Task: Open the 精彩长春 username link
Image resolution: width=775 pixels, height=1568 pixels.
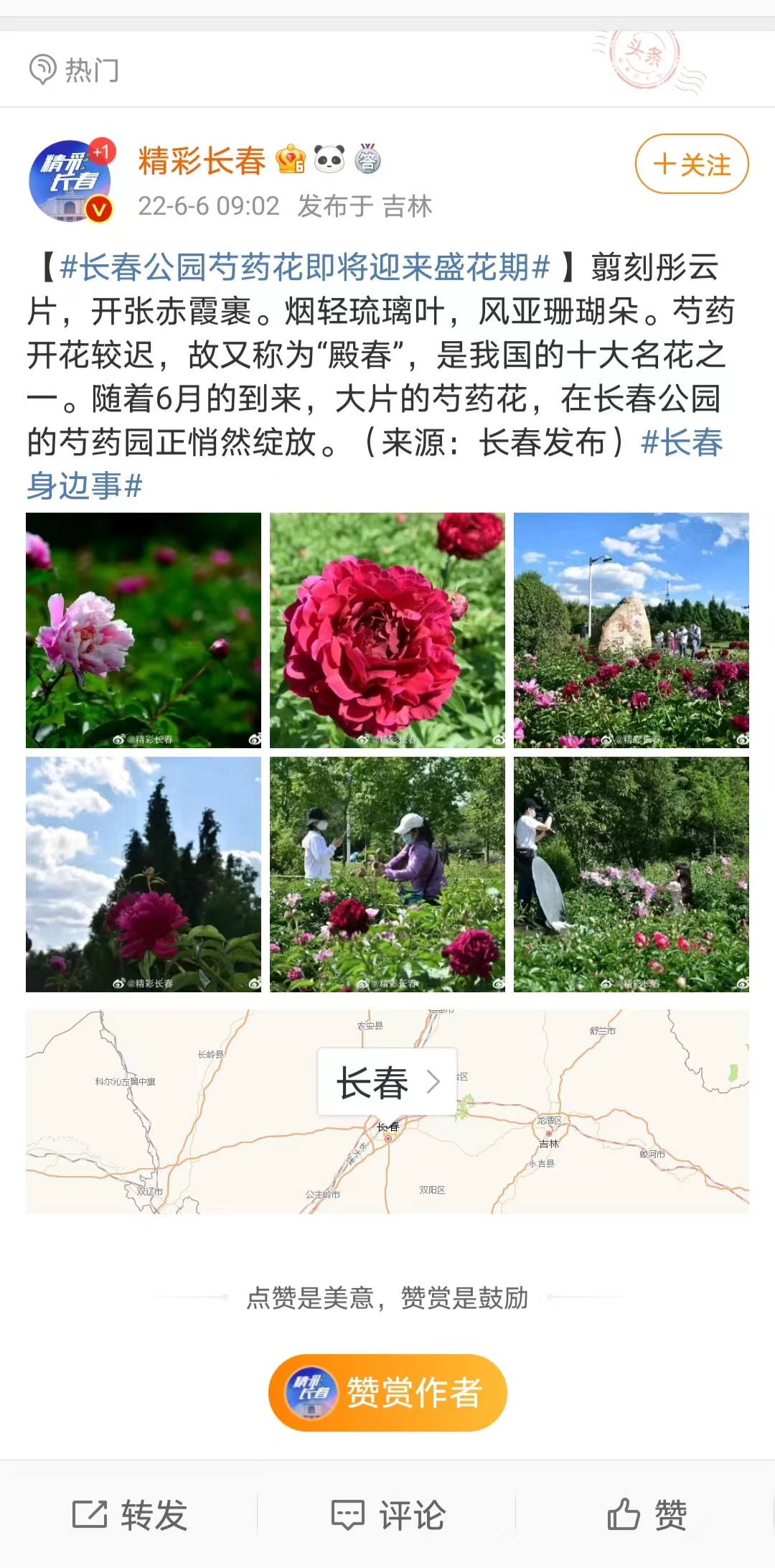Action: (x=202, y=160)
